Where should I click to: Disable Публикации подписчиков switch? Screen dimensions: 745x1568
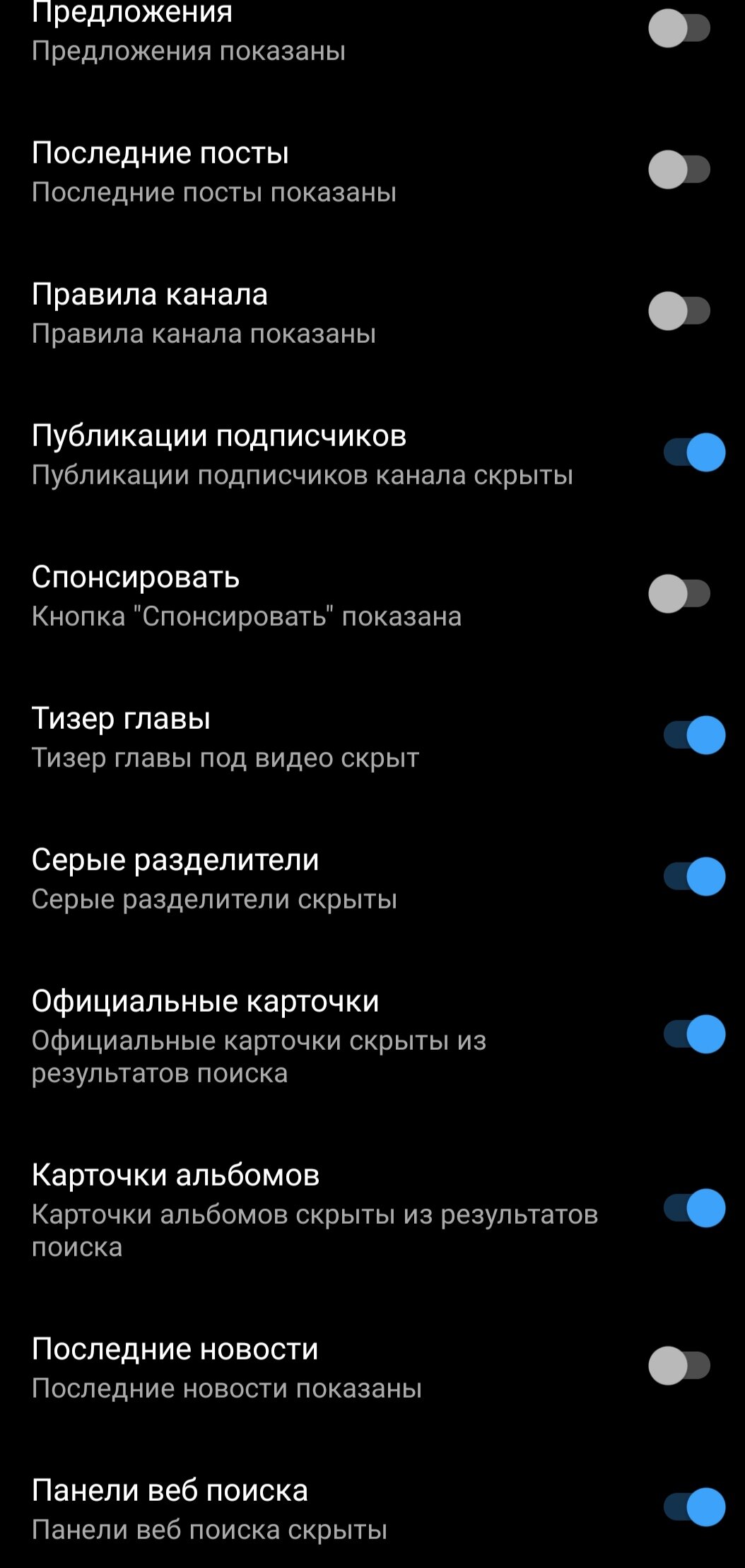[x=694, y=452]
